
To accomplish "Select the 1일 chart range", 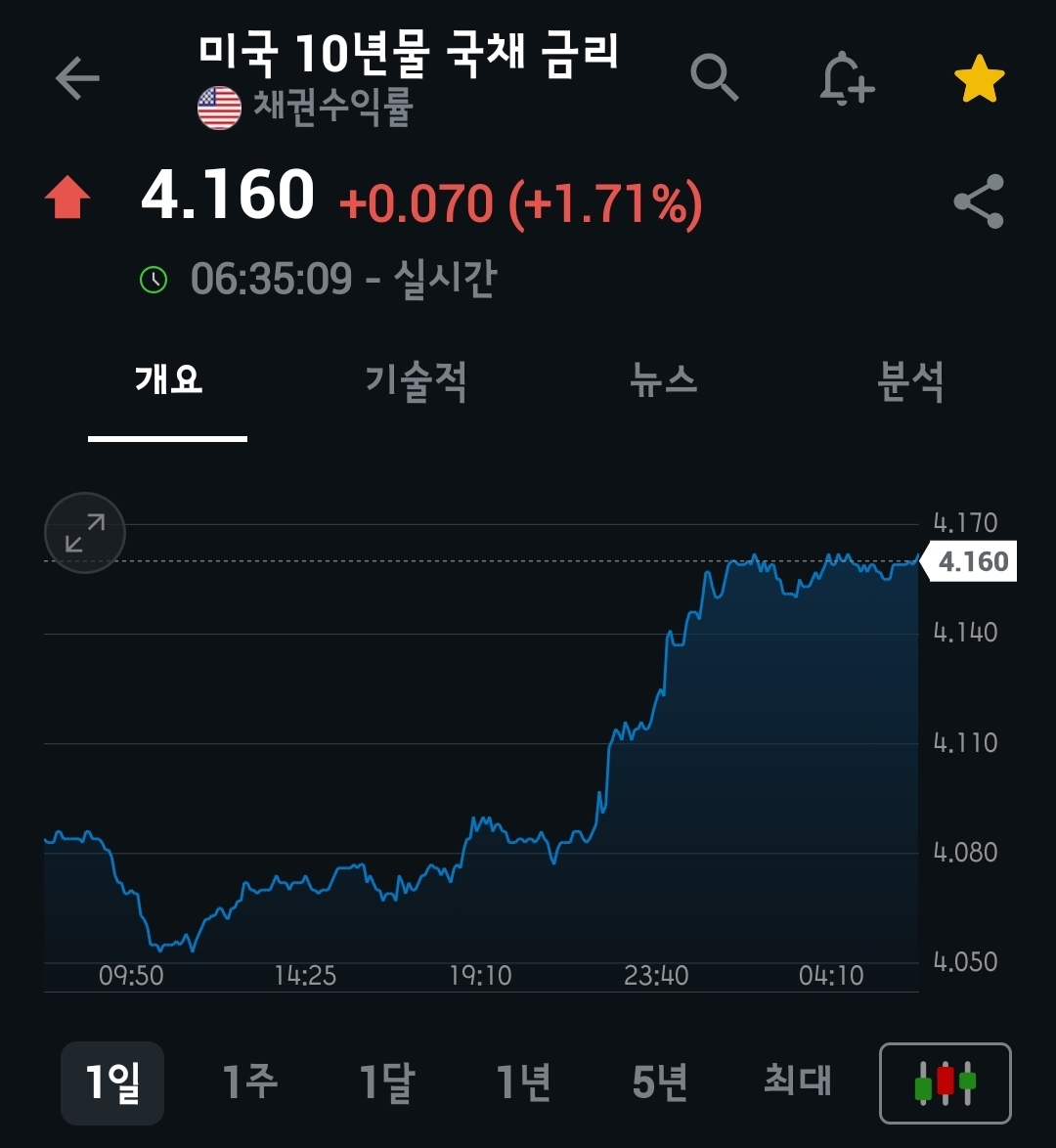I will coord(112,1082).
